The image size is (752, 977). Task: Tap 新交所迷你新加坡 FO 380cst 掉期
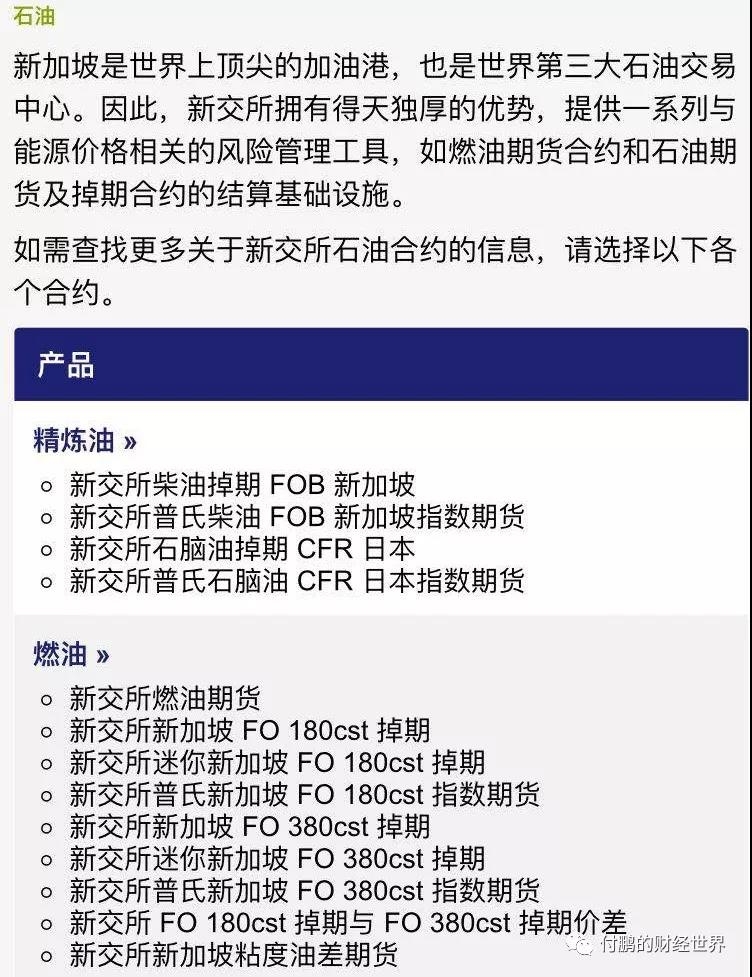point(277,859)
